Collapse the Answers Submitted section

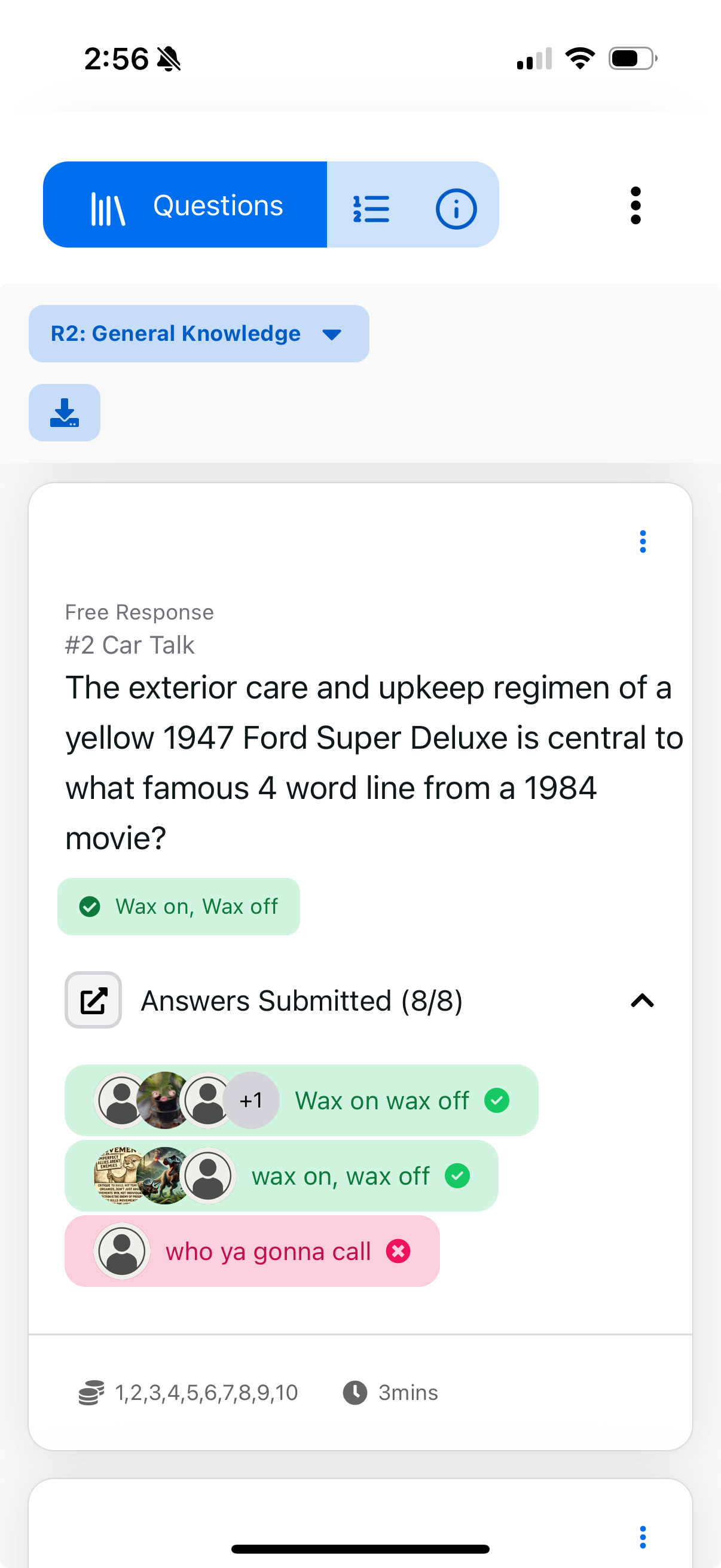(642, 1000)
